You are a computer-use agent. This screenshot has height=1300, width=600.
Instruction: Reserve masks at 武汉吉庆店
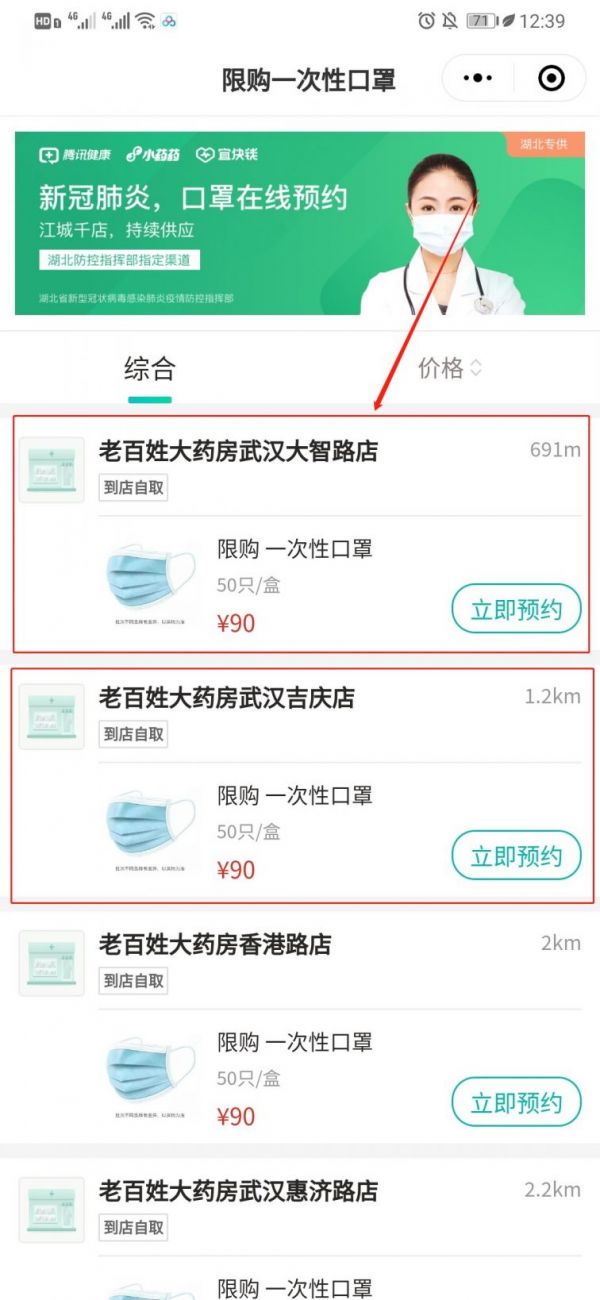pyautogui.click(x=516, y=856)
